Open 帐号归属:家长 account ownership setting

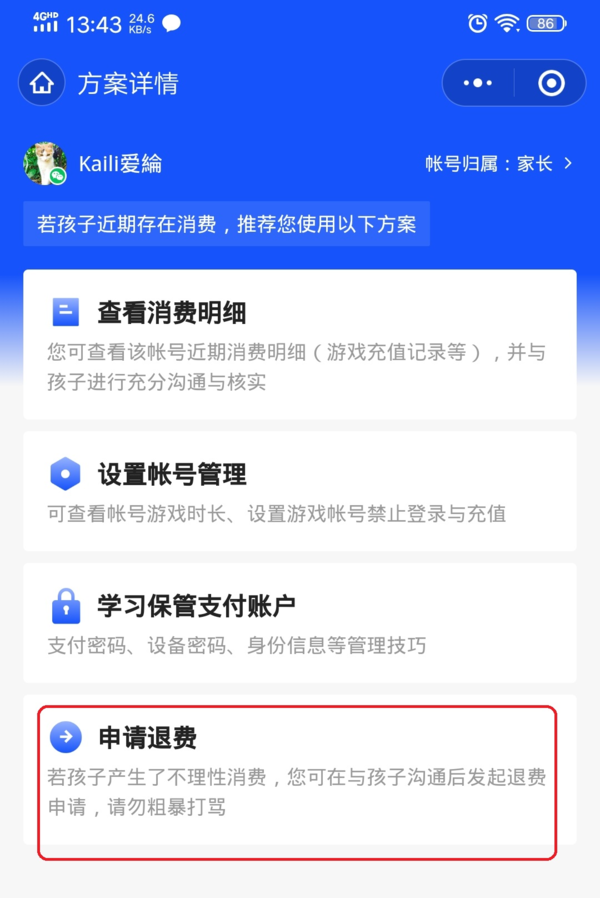pos(498,163)
